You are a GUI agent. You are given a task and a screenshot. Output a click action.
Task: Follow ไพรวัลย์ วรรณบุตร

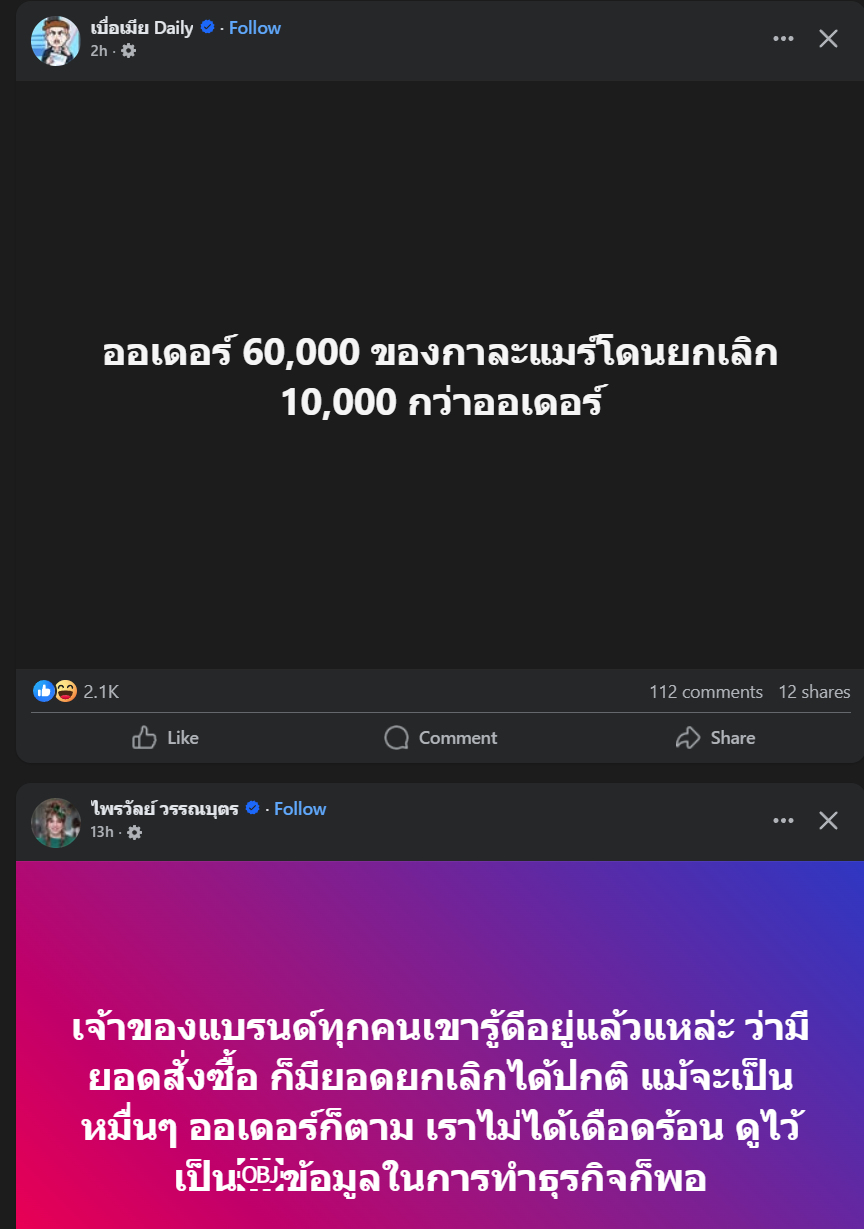pyautogui.click(x=300, y=809)
